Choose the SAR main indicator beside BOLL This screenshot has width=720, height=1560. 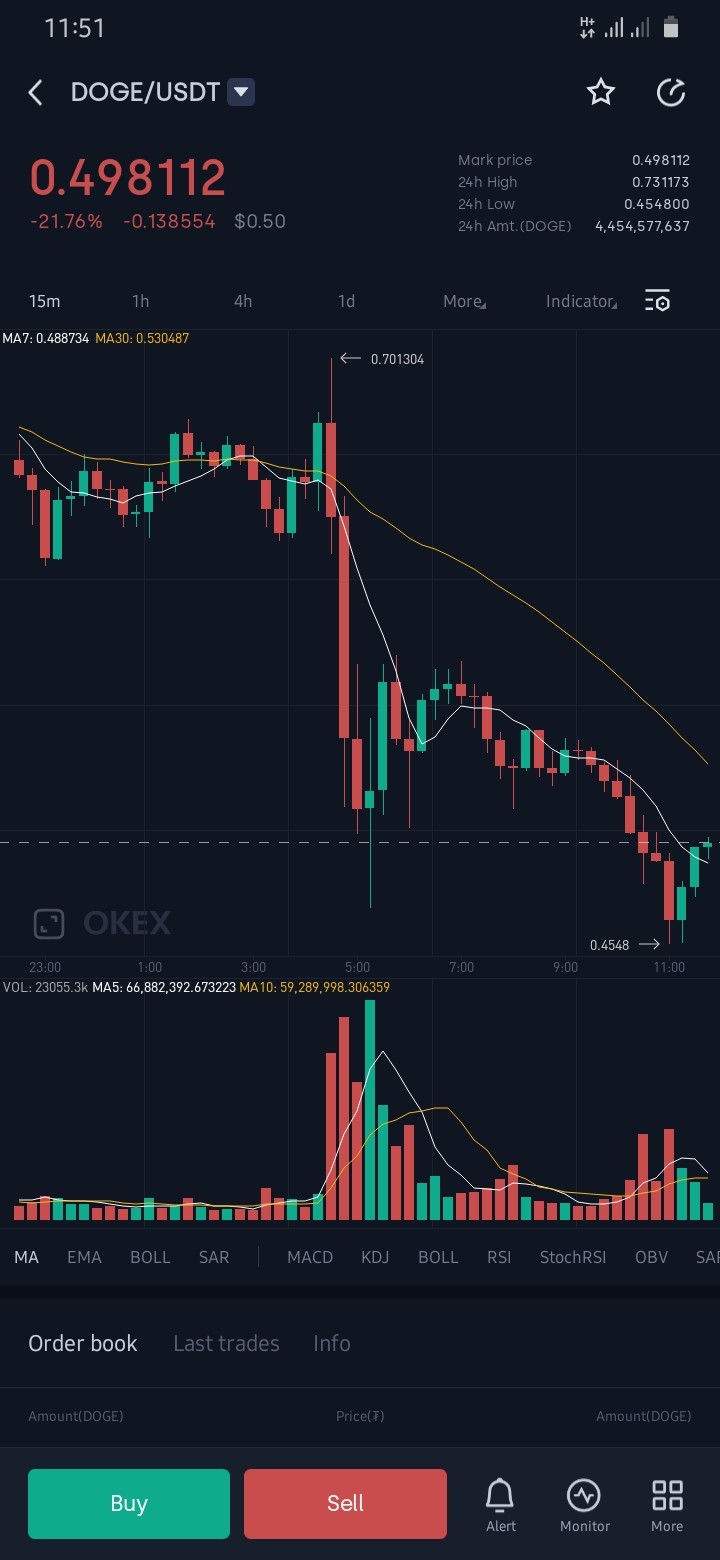(x=214, y=1257)
